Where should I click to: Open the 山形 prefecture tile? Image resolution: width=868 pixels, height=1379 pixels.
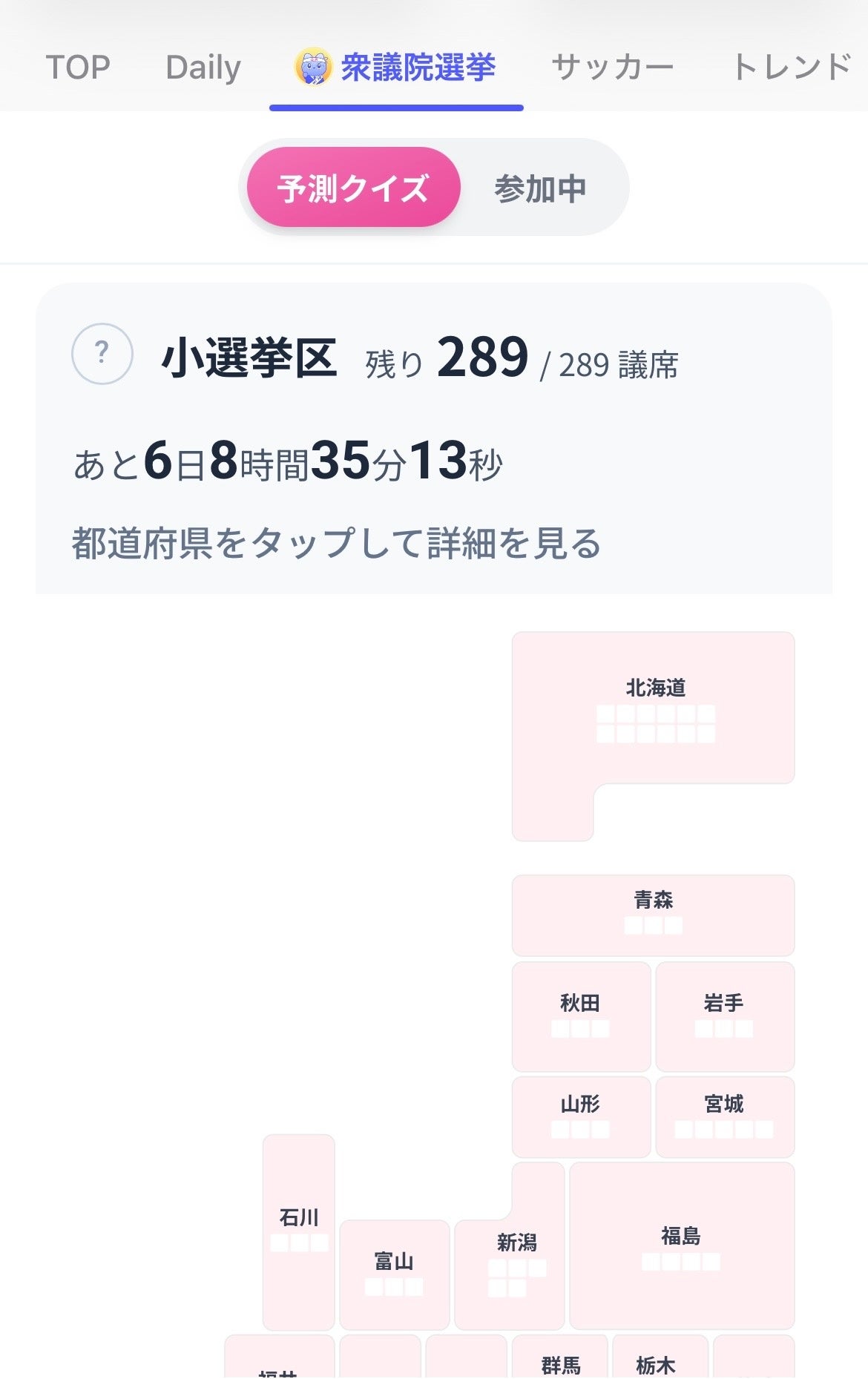pos(580,1116)
